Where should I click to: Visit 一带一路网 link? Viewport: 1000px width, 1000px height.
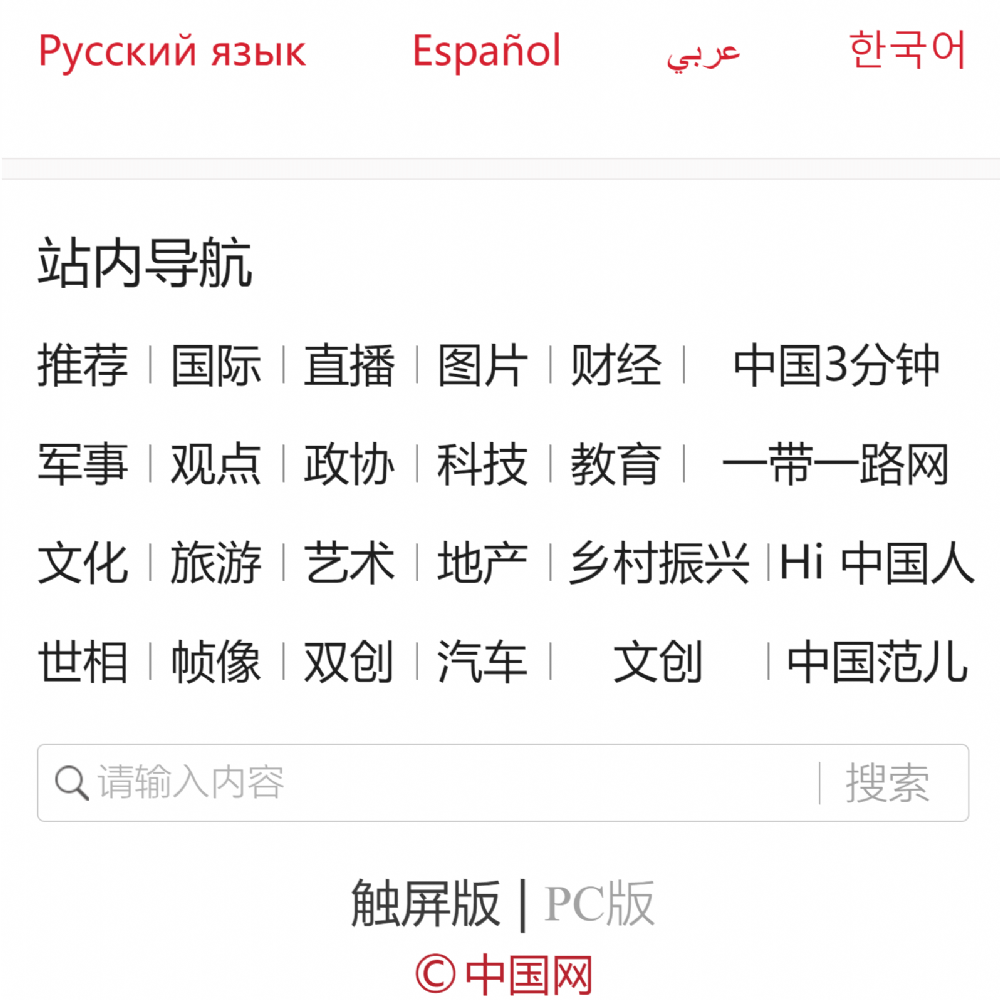pyautogui.click(x=834, y=465)
